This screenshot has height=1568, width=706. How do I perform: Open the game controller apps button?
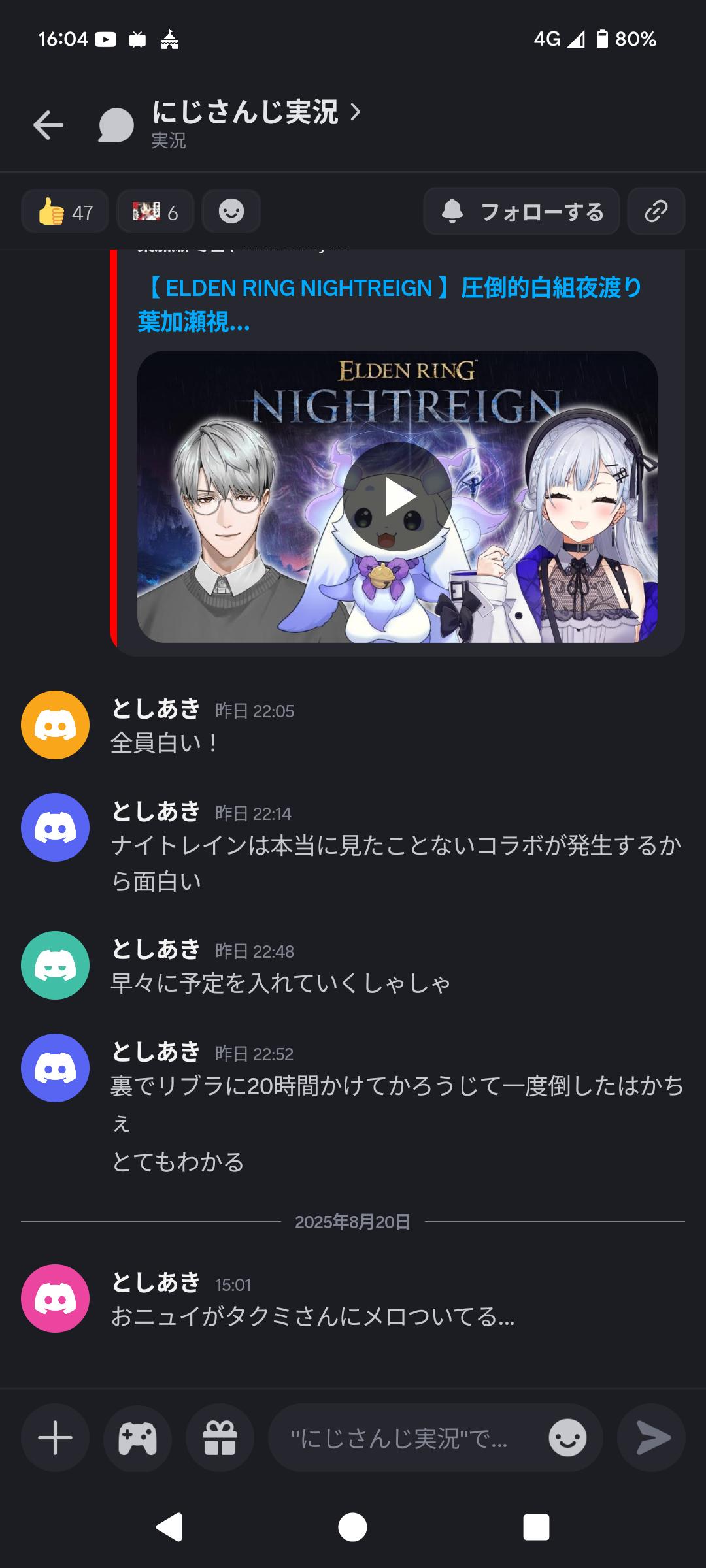pyautogui.click(x=137, y=1438)
